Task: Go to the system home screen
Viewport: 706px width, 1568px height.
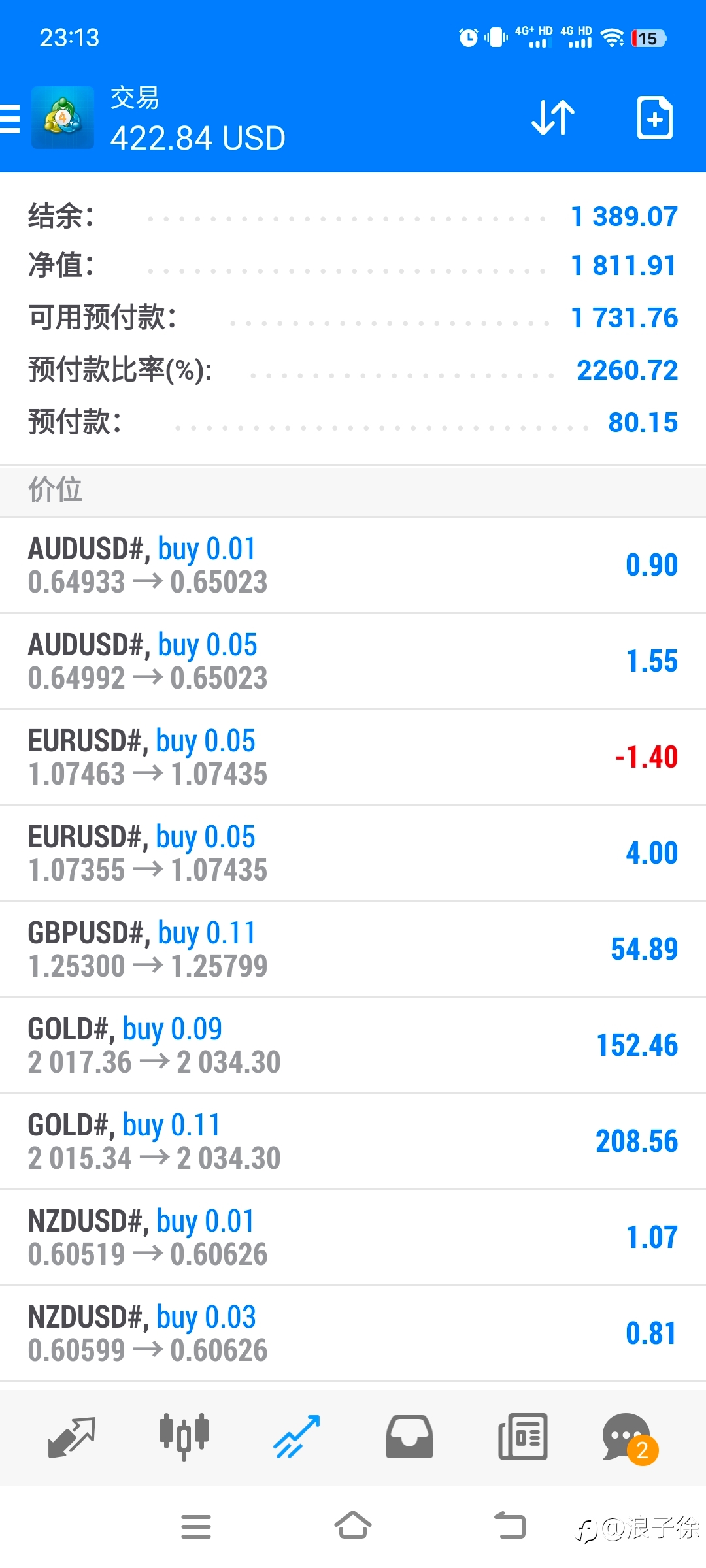Action: (353, 1526)
